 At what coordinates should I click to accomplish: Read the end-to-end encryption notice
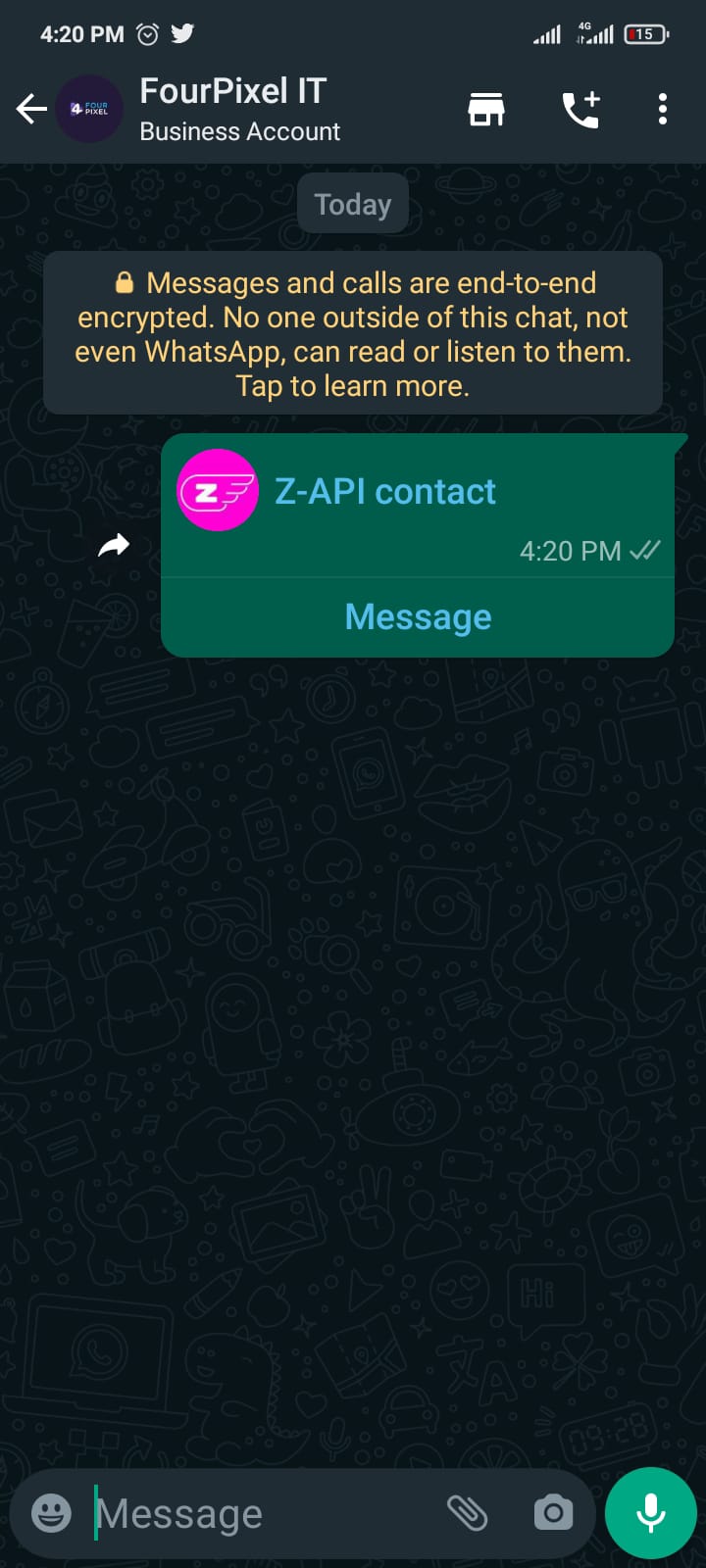point(353,333)
